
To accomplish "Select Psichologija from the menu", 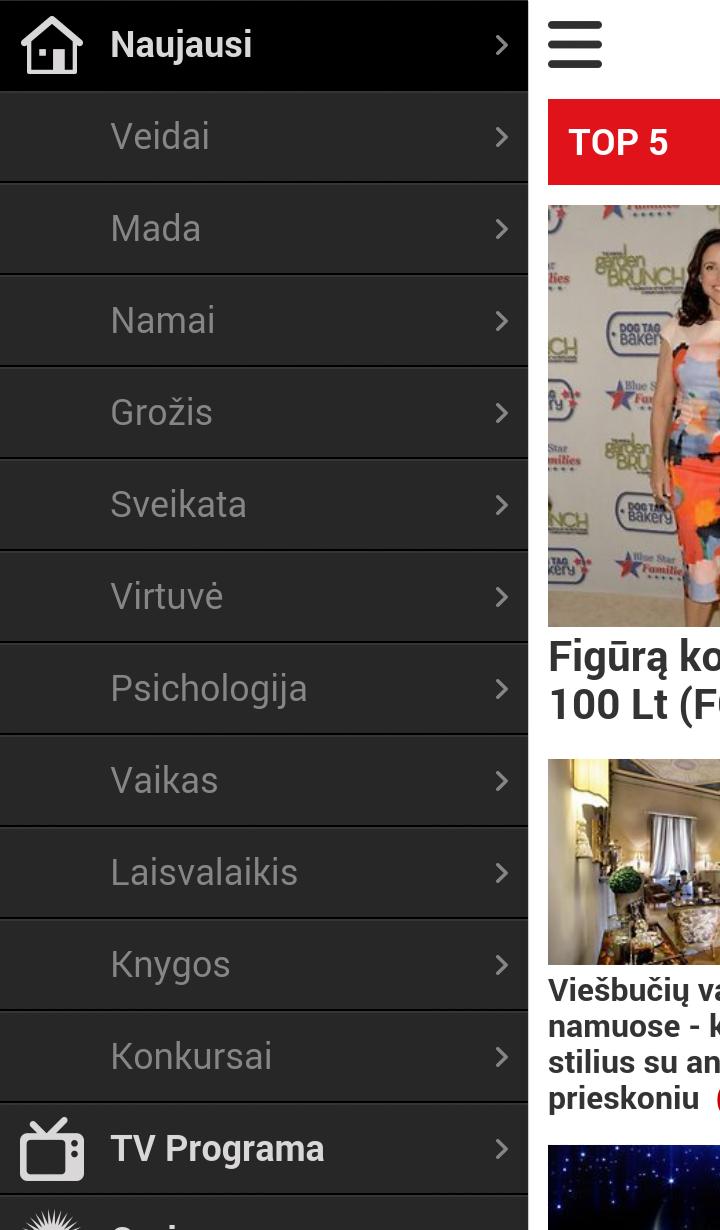I will click(x=263, y=689).
